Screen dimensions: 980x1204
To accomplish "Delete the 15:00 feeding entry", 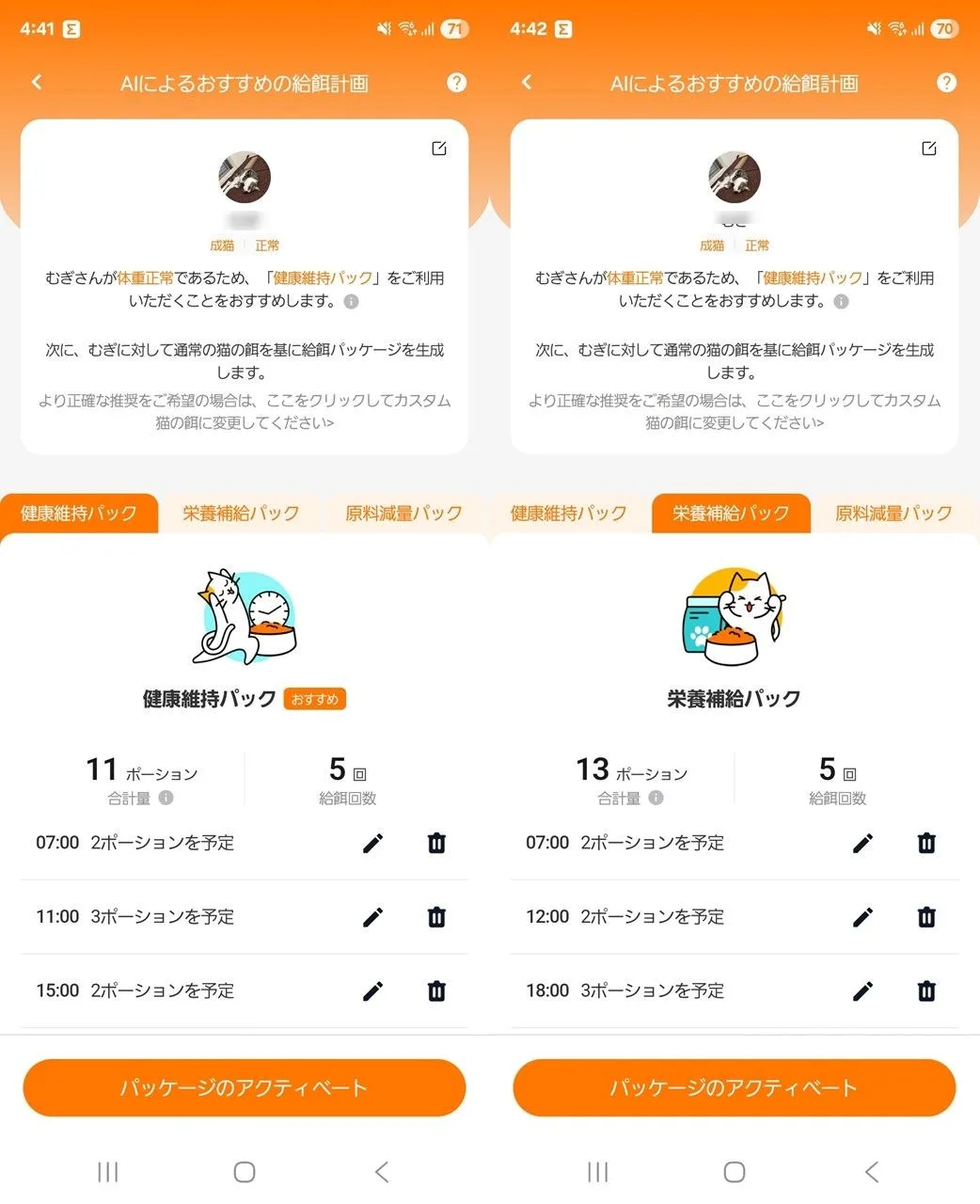I will tap(436, 990).
